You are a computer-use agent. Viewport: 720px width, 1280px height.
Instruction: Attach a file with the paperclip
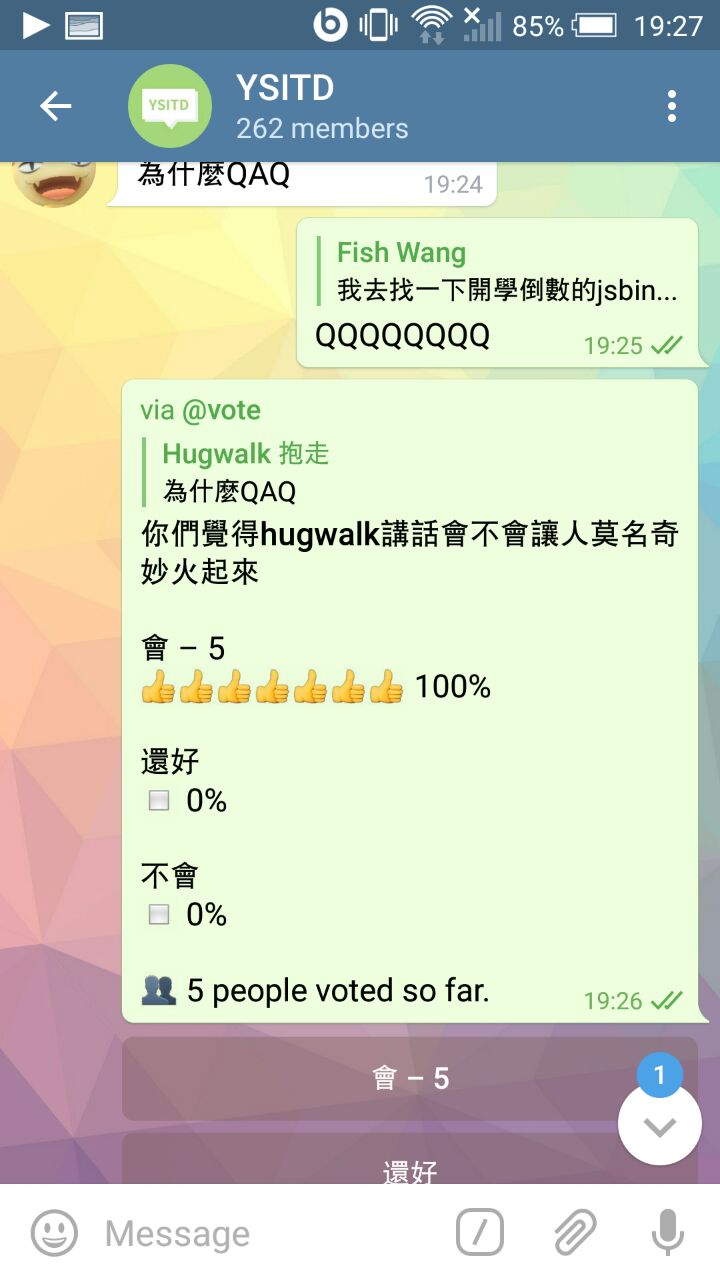click(x=574, y=1233)
